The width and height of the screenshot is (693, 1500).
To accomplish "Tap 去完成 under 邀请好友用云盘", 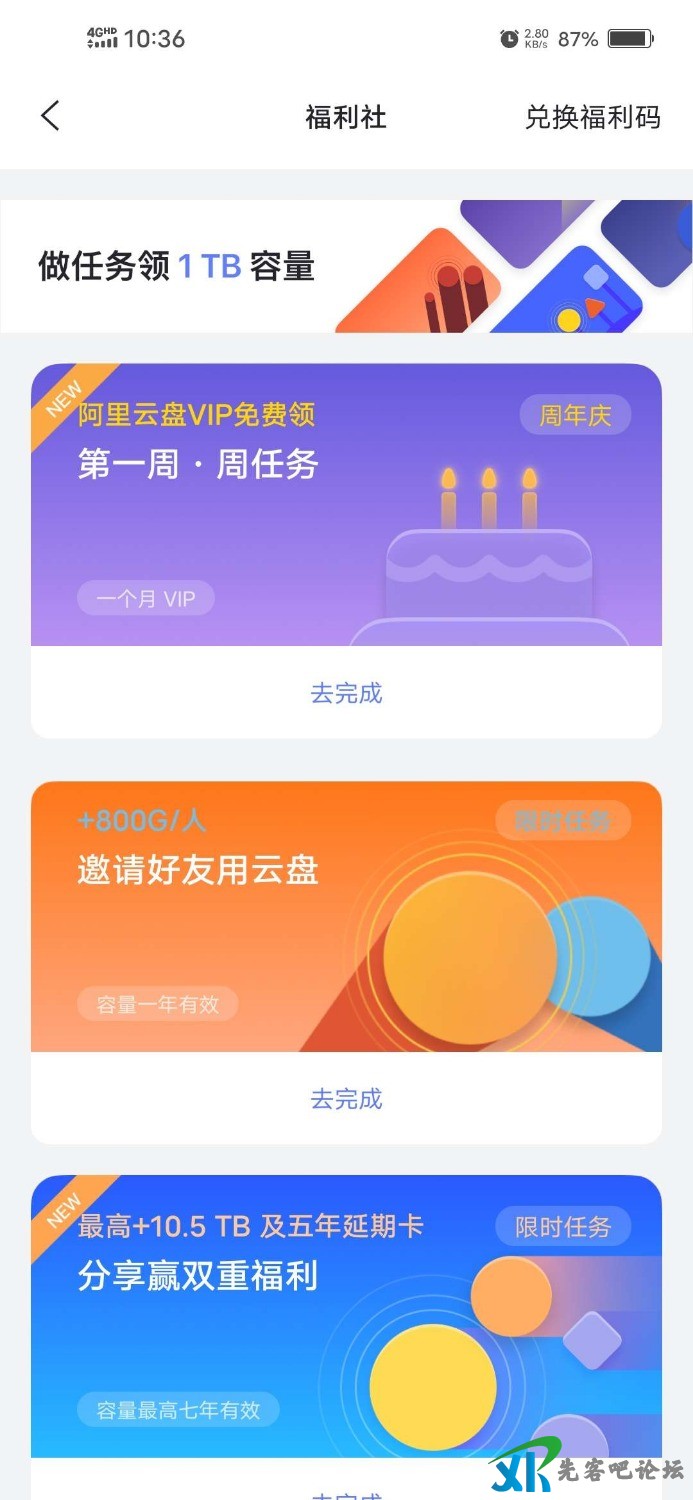I will coord(346,1099).
